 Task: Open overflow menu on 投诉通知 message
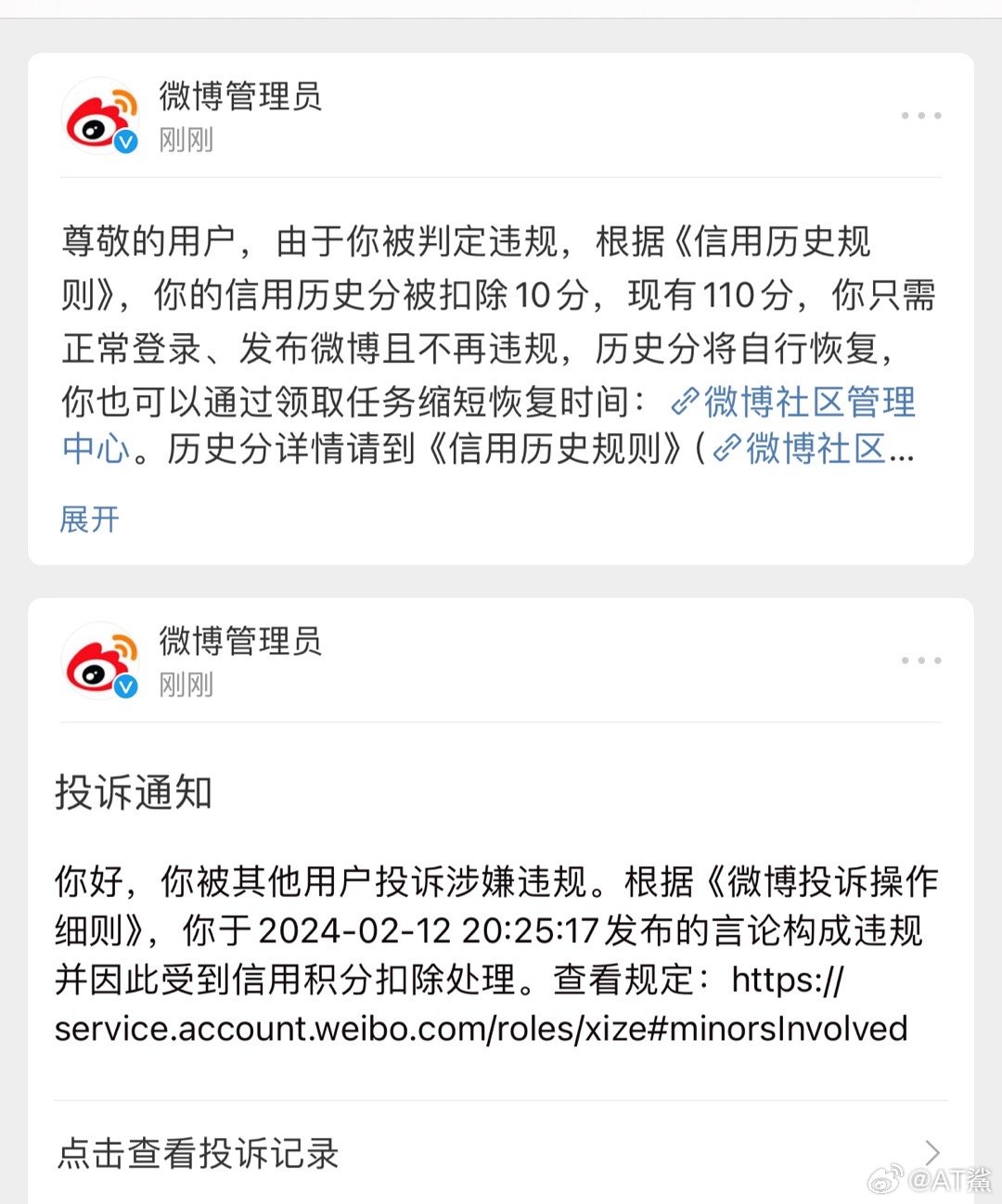pos(921,660)
